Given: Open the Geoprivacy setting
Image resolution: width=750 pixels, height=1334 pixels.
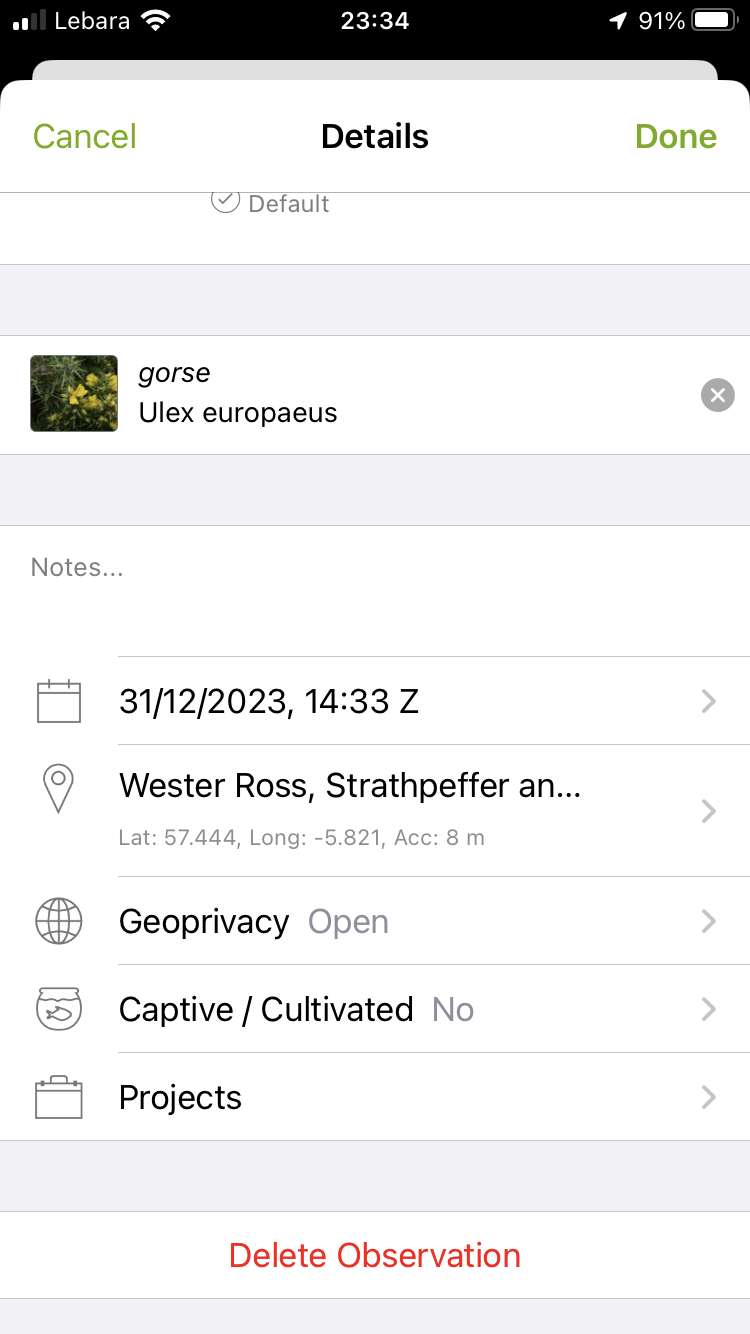Looking at the screenshot, I should [x=400, y=921].
